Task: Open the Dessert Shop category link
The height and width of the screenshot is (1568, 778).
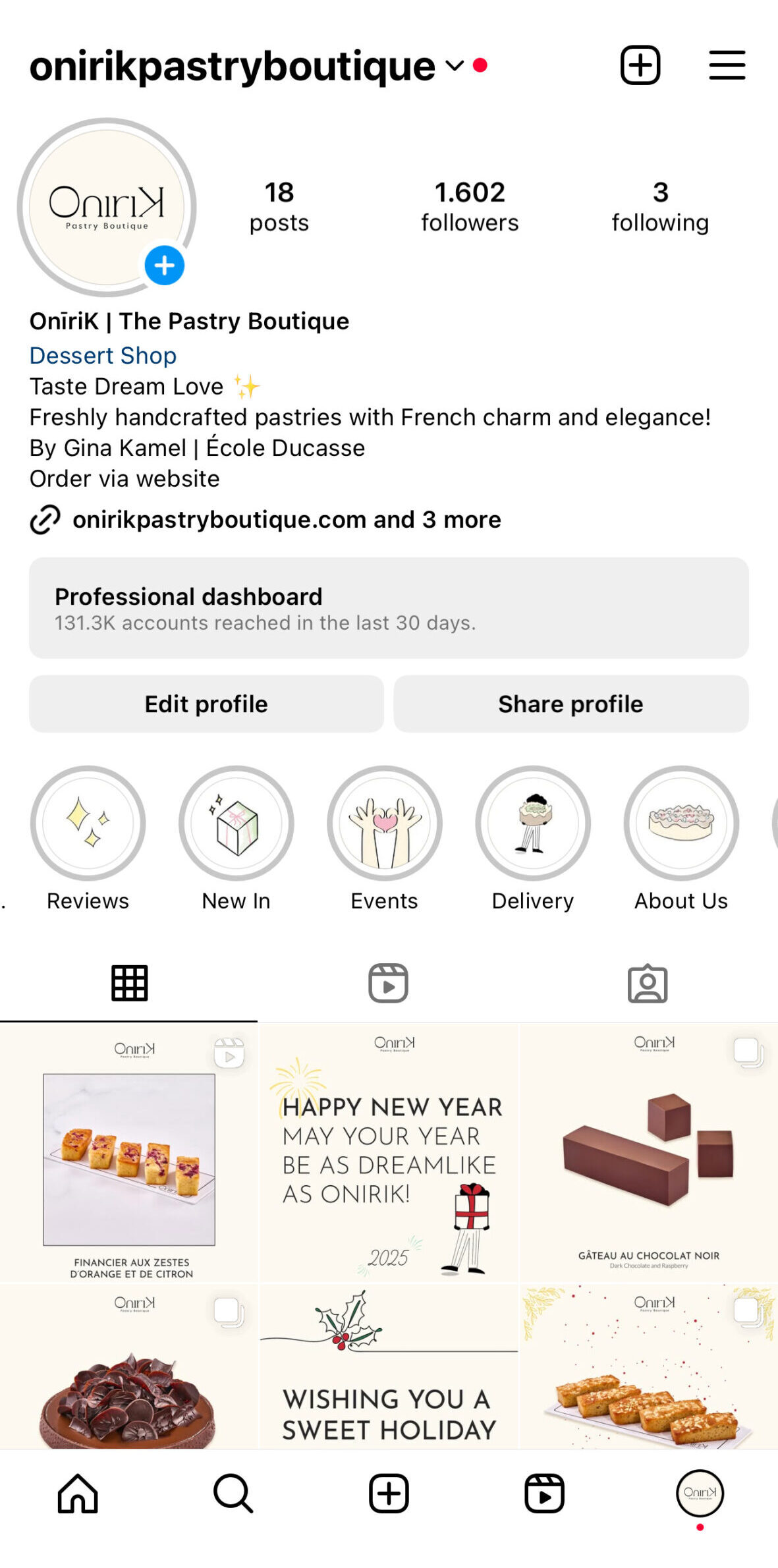Action: coord(103,356)
